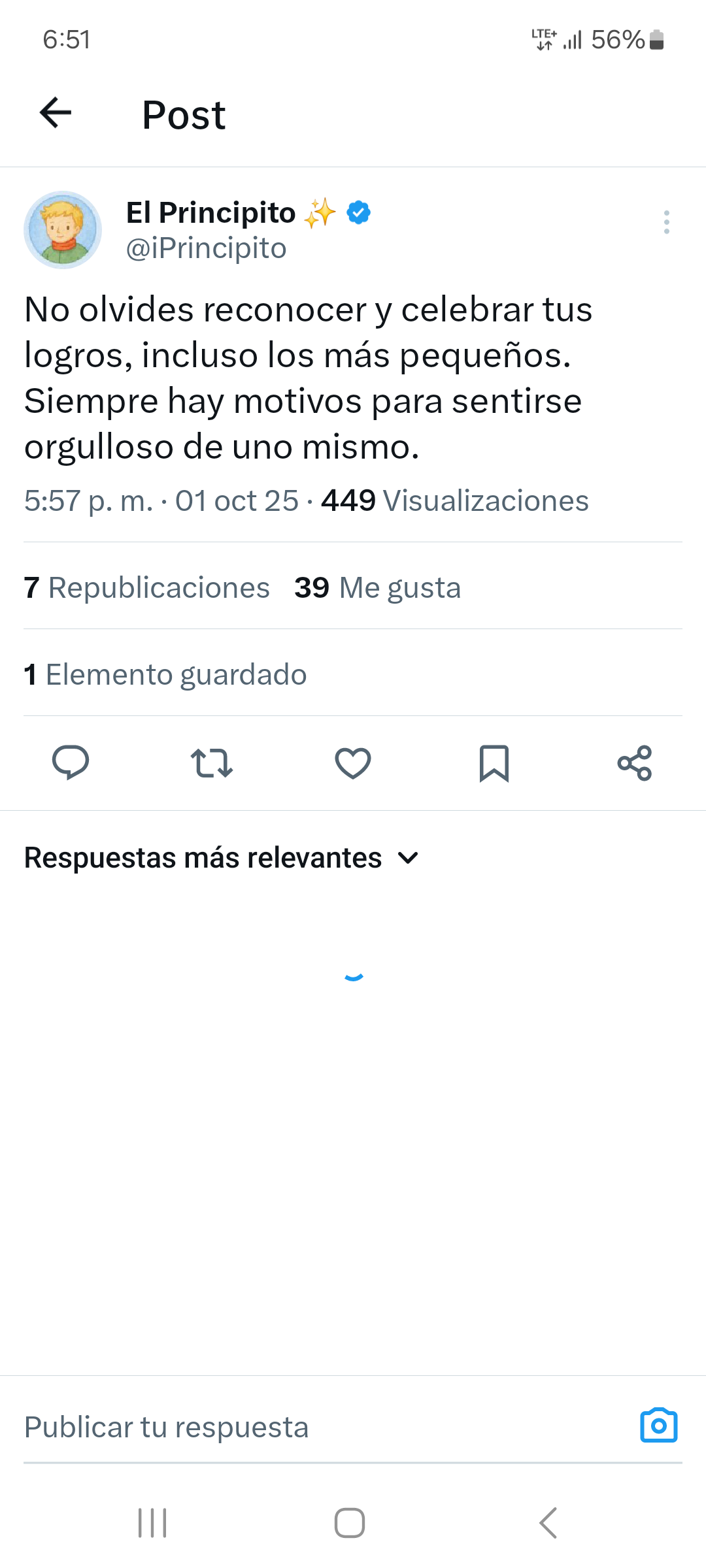Repost this post by El Principito

[212, 762]
